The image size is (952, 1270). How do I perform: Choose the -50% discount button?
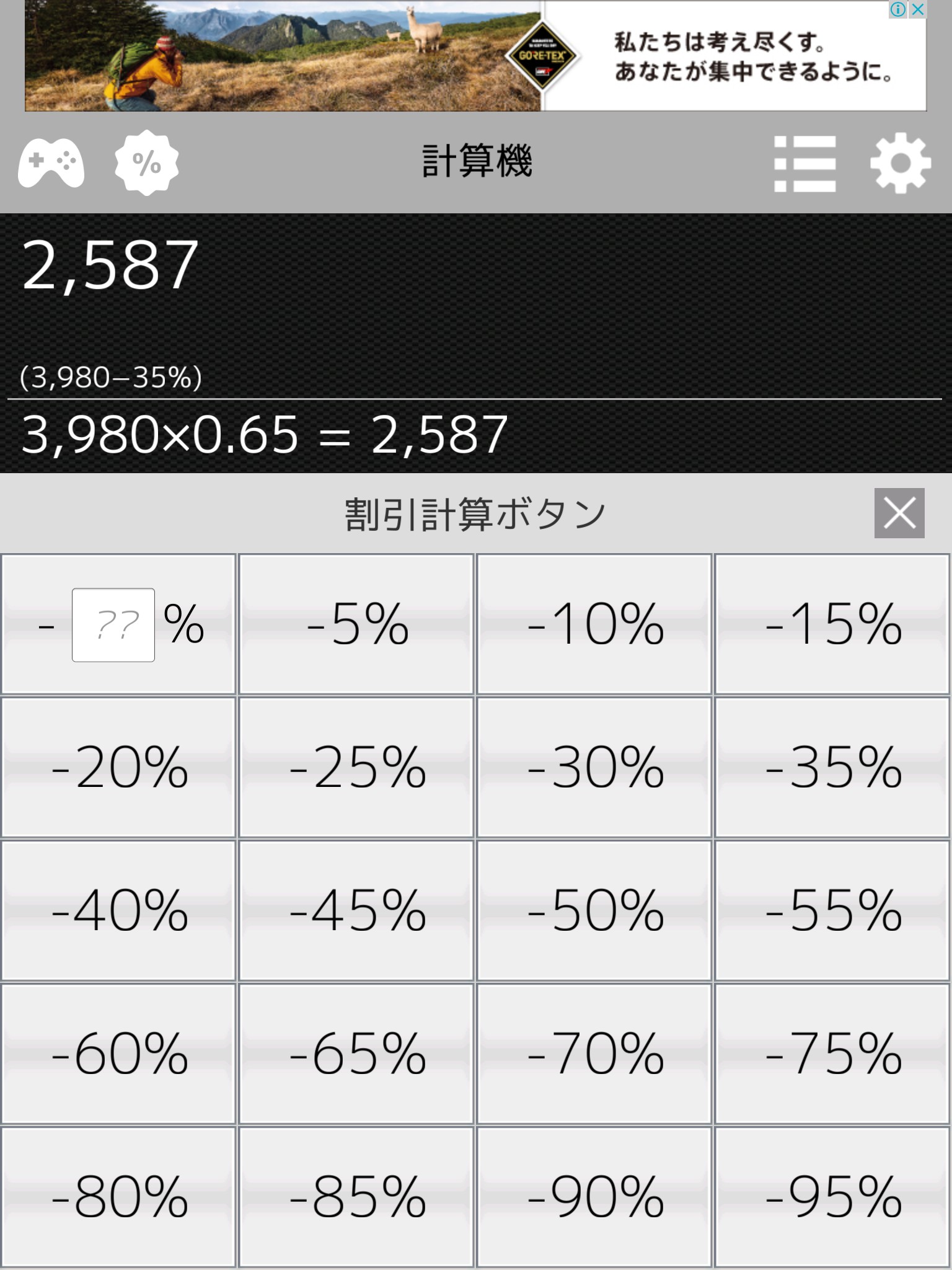594,911
